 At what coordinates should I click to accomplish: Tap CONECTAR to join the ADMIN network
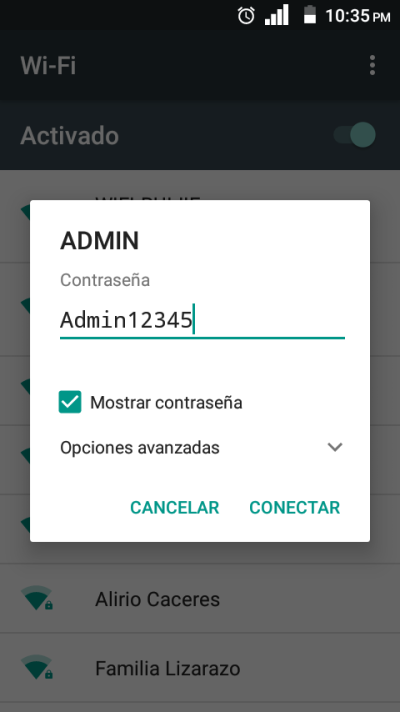pyautogui.click(x=295, y=507)
